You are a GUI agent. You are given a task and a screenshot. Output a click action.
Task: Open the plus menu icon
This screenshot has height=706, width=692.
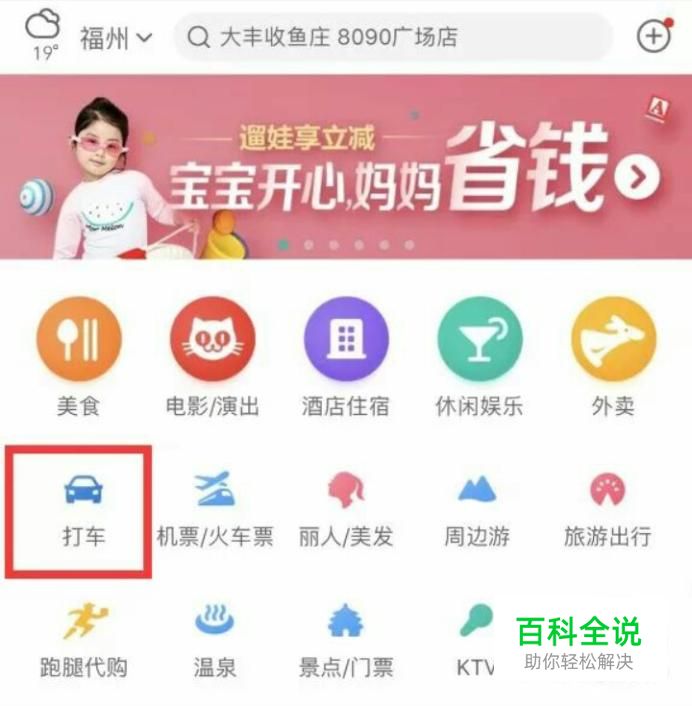(x=653, y=37)
